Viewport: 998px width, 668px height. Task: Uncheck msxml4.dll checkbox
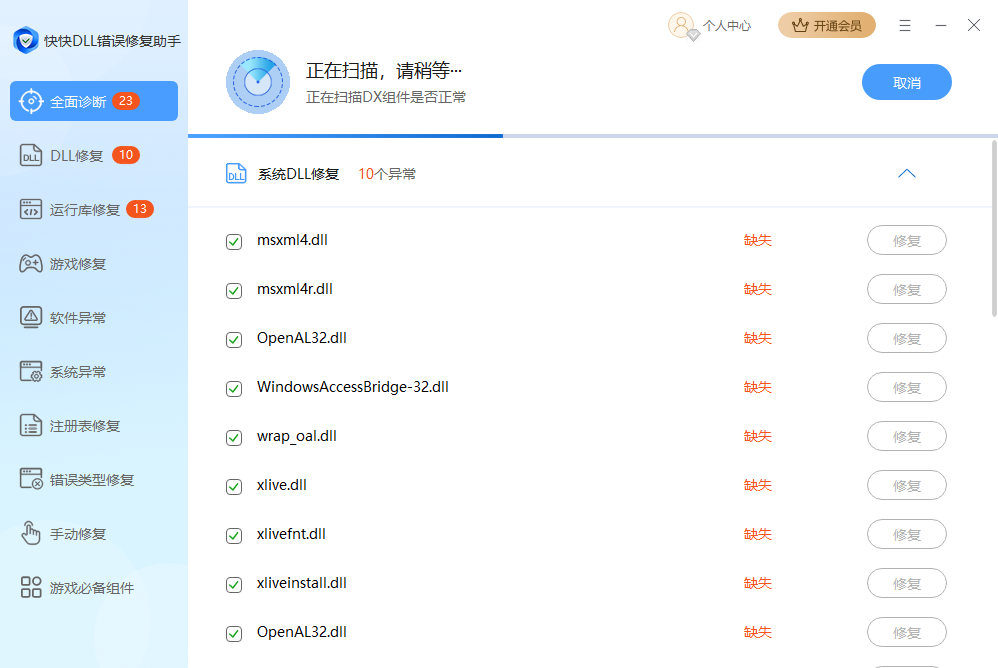[234, 241]
